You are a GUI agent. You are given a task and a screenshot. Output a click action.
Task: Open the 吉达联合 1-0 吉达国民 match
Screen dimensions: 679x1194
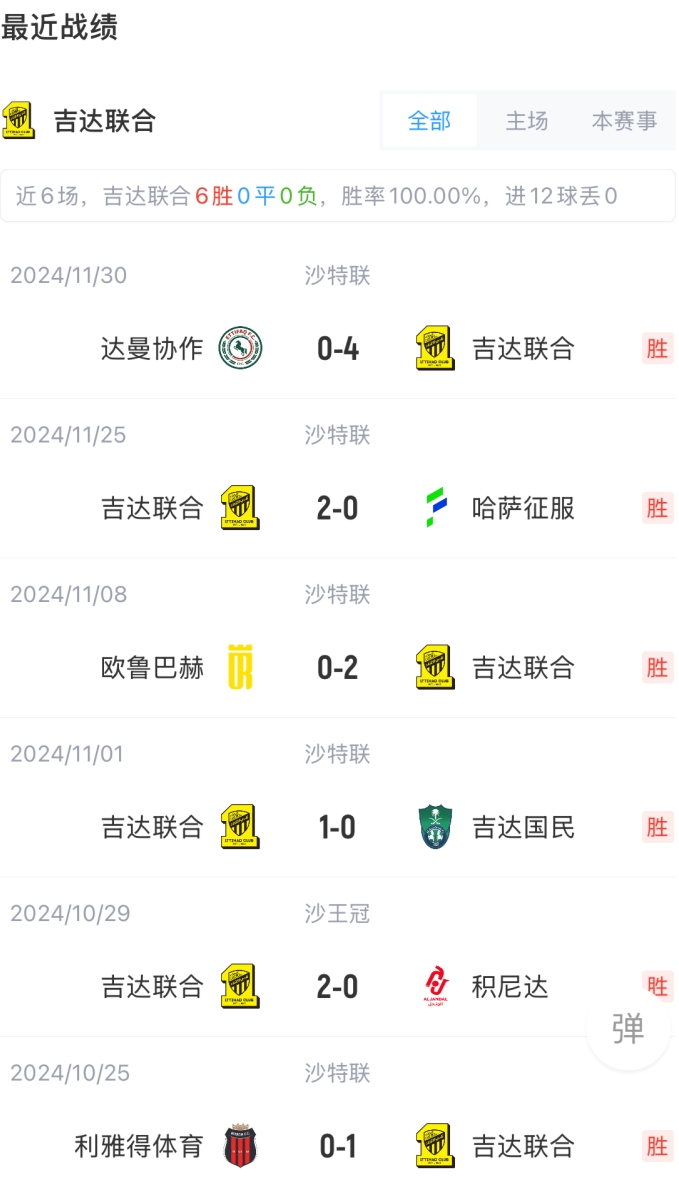pyautogui.click(x=338, y=827)
